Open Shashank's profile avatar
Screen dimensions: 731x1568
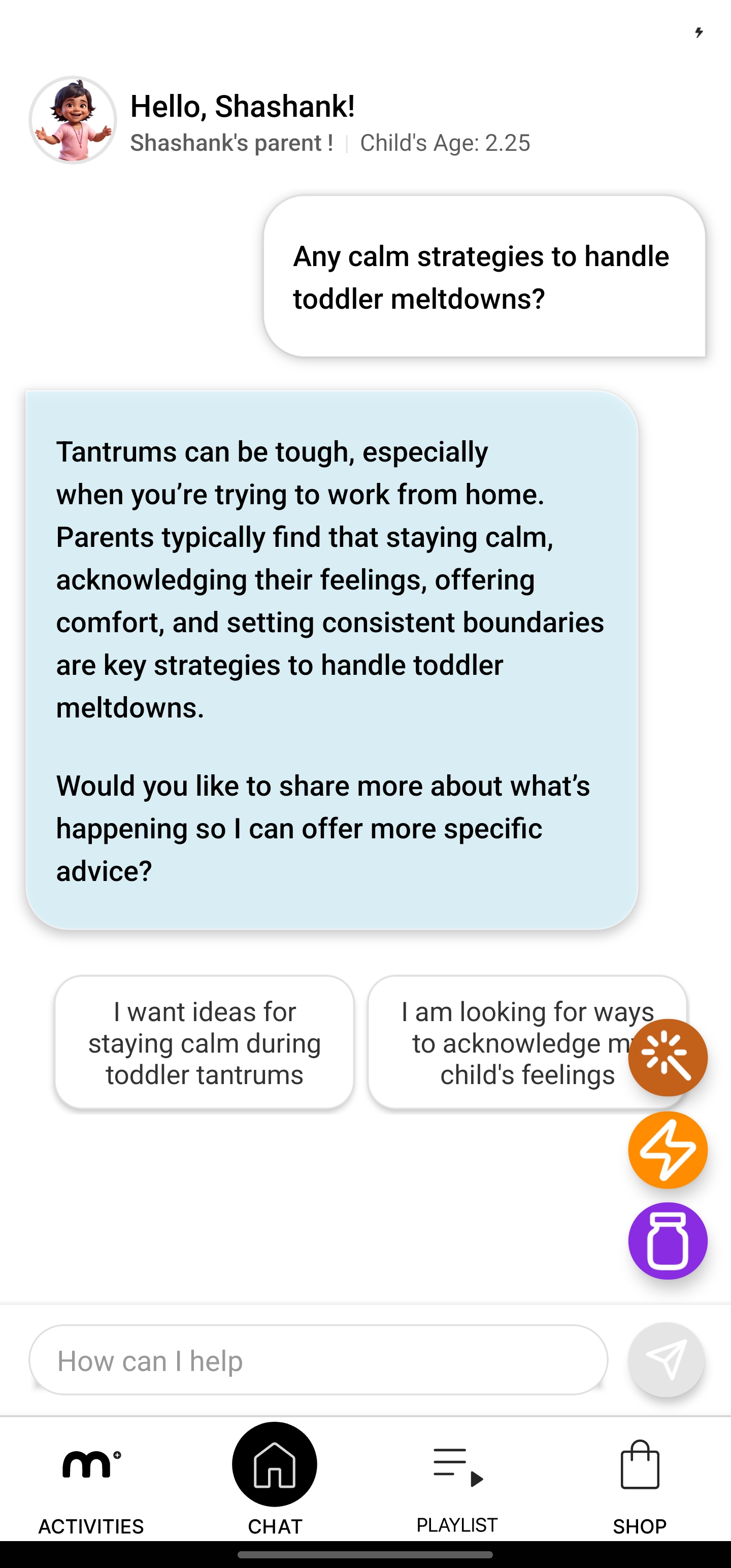73,120
